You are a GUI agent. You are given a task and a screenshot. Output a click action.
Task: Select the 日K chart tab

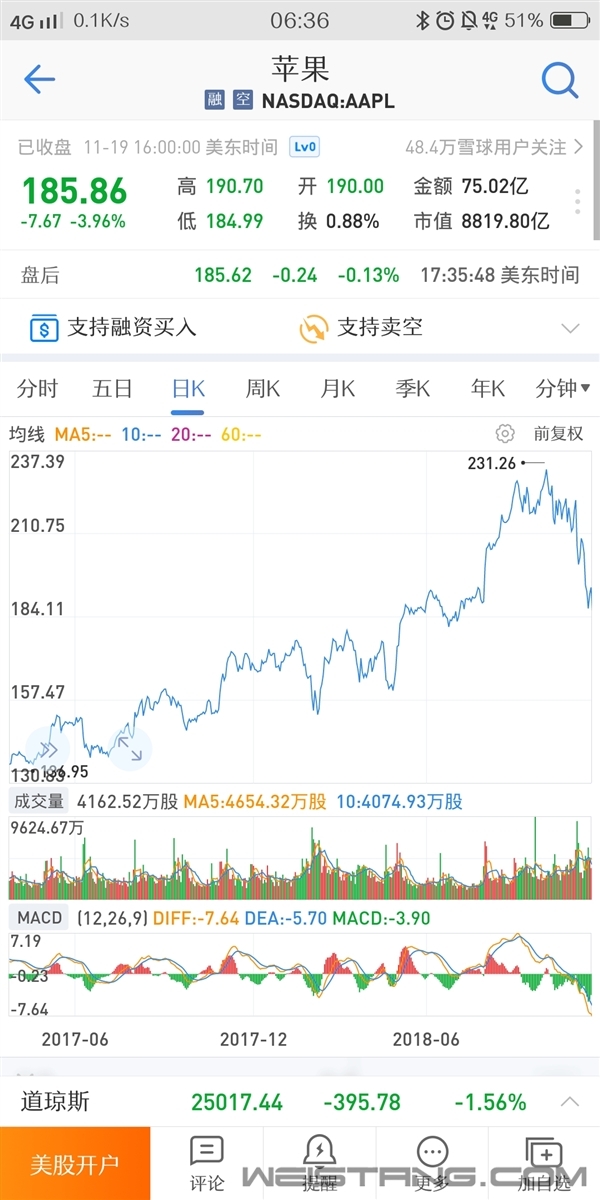pyautogui.click(x=188, y=388)
